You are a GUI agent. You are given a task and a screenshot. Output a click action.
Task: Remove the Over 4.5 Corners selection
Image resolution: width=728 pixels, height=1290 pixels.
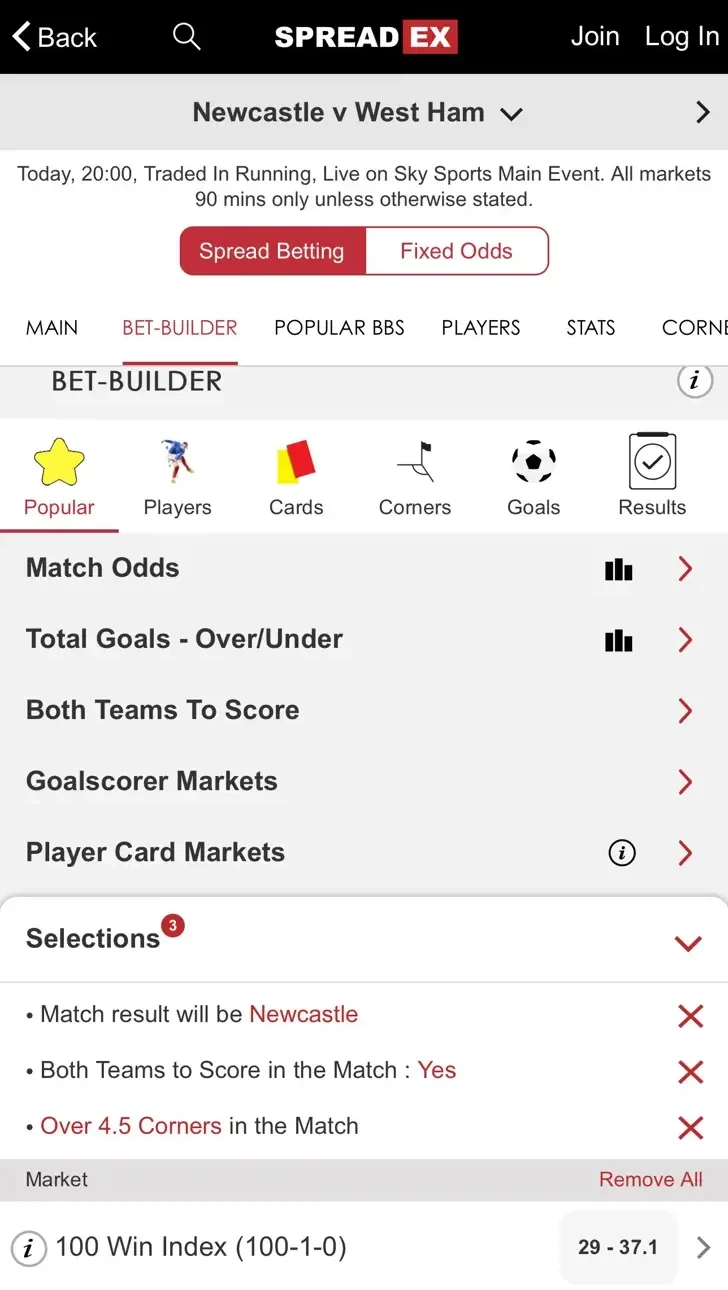(x=690, y=1127)
